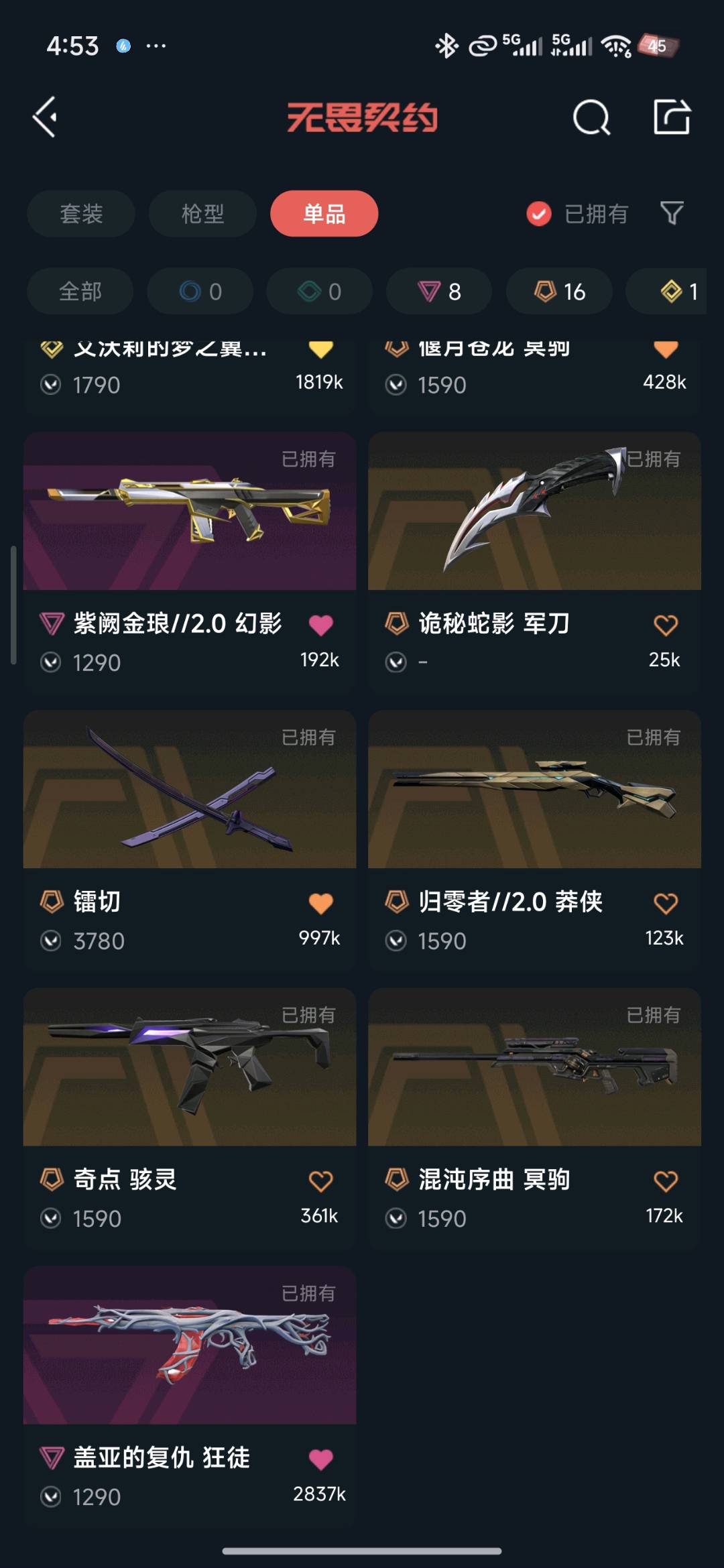
Task: Like the 混沌序曲 冥驹 skin
Action: pos(666,1181)
